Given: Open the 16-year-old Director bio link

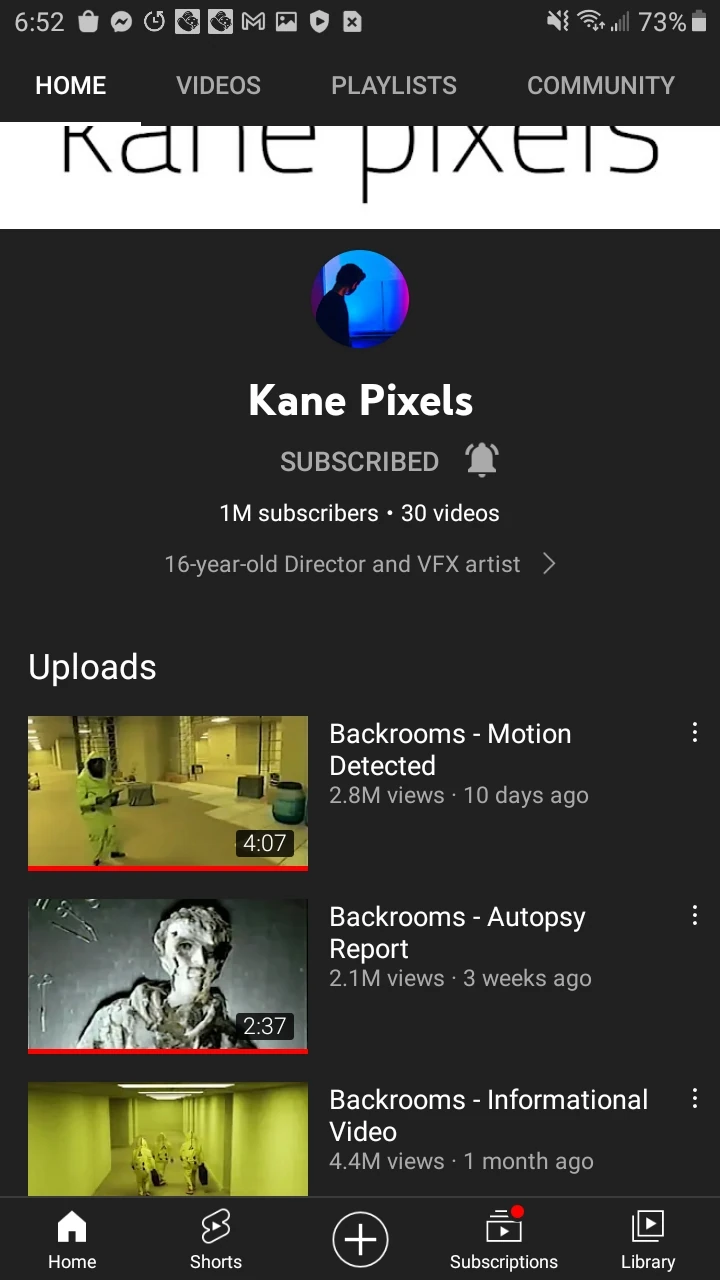Looking at the screenshot, I should tap(342, 563).
